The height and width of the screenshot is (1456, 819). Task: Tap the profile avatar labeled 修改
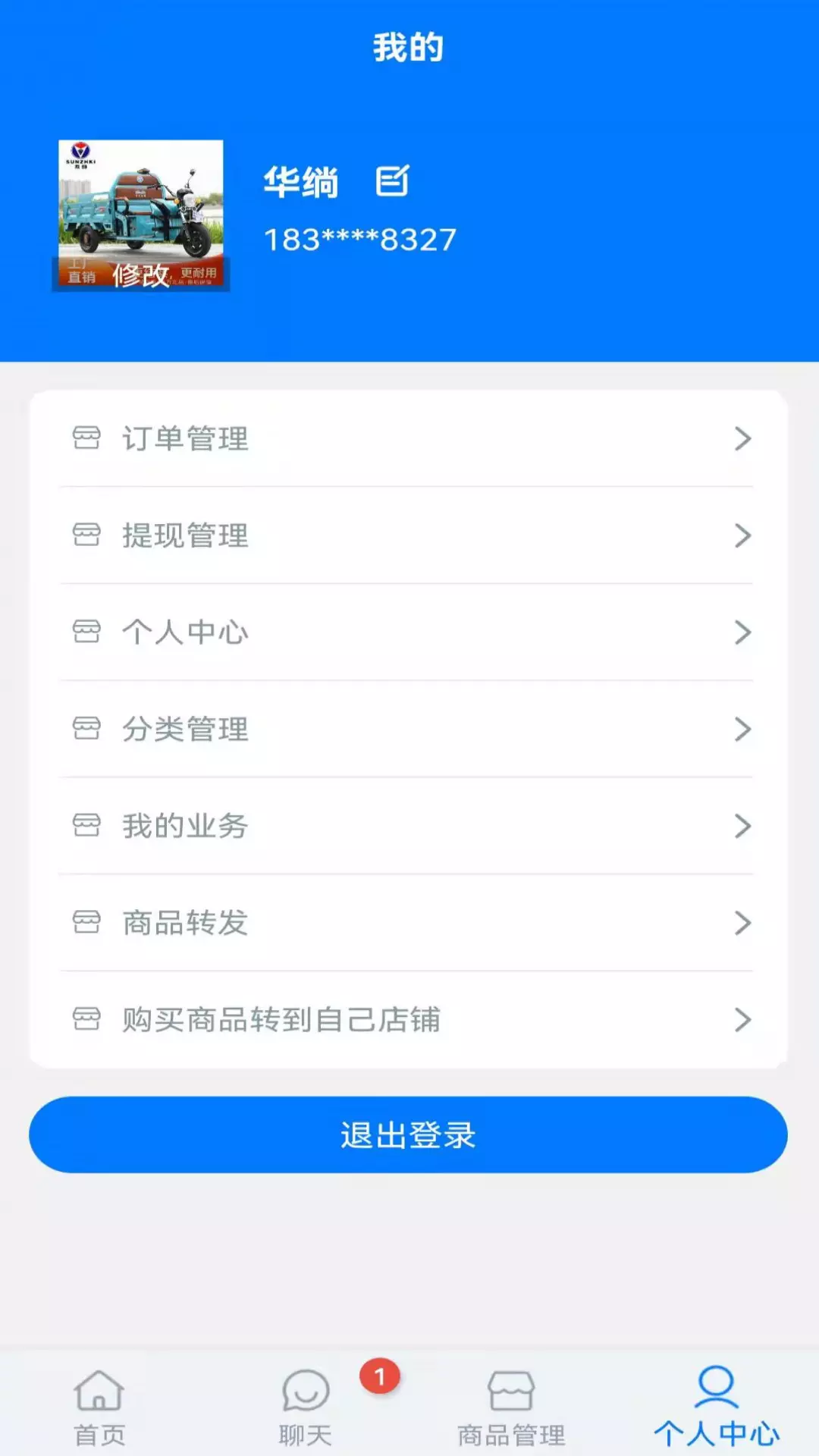click(x=141, y=215)
